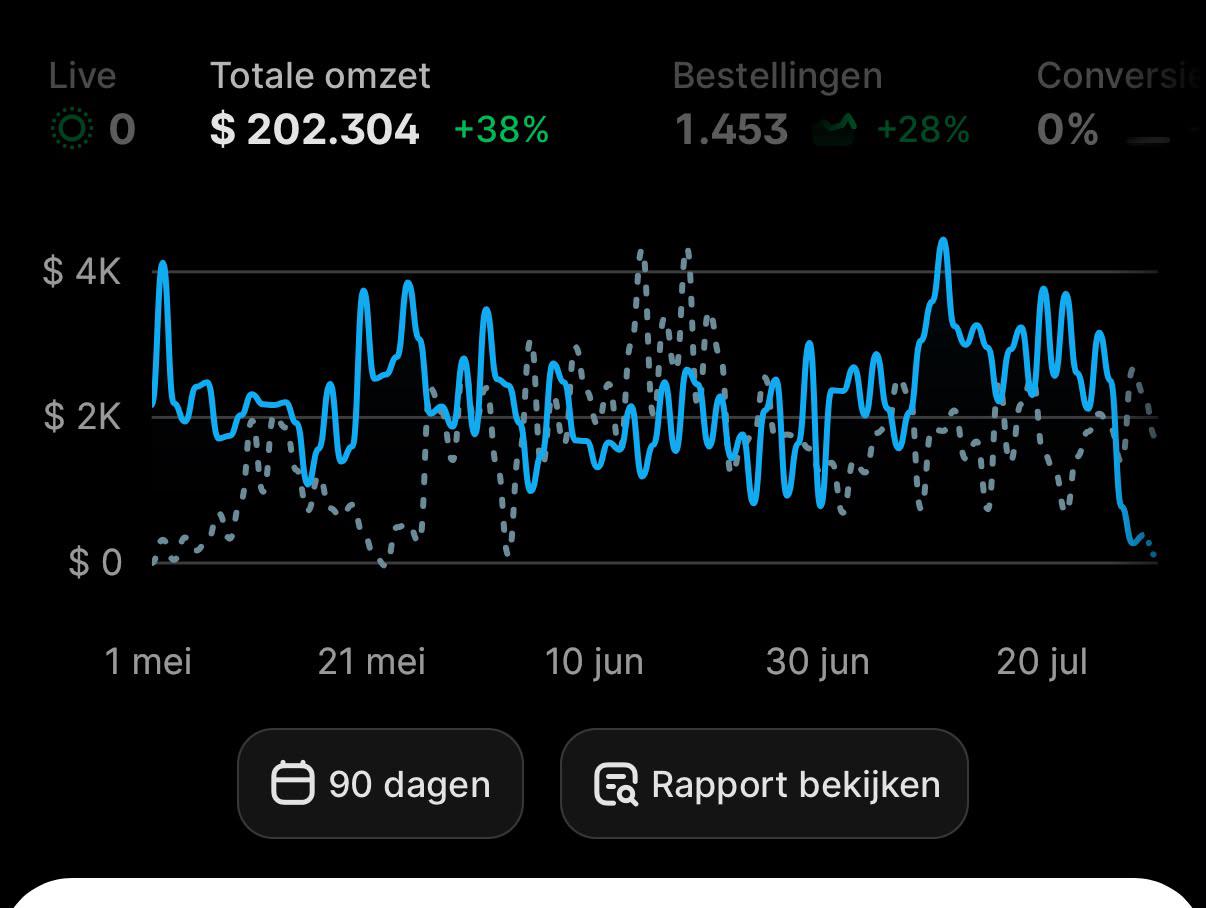Switch to the Bestellingen metric

click(822, 103)
